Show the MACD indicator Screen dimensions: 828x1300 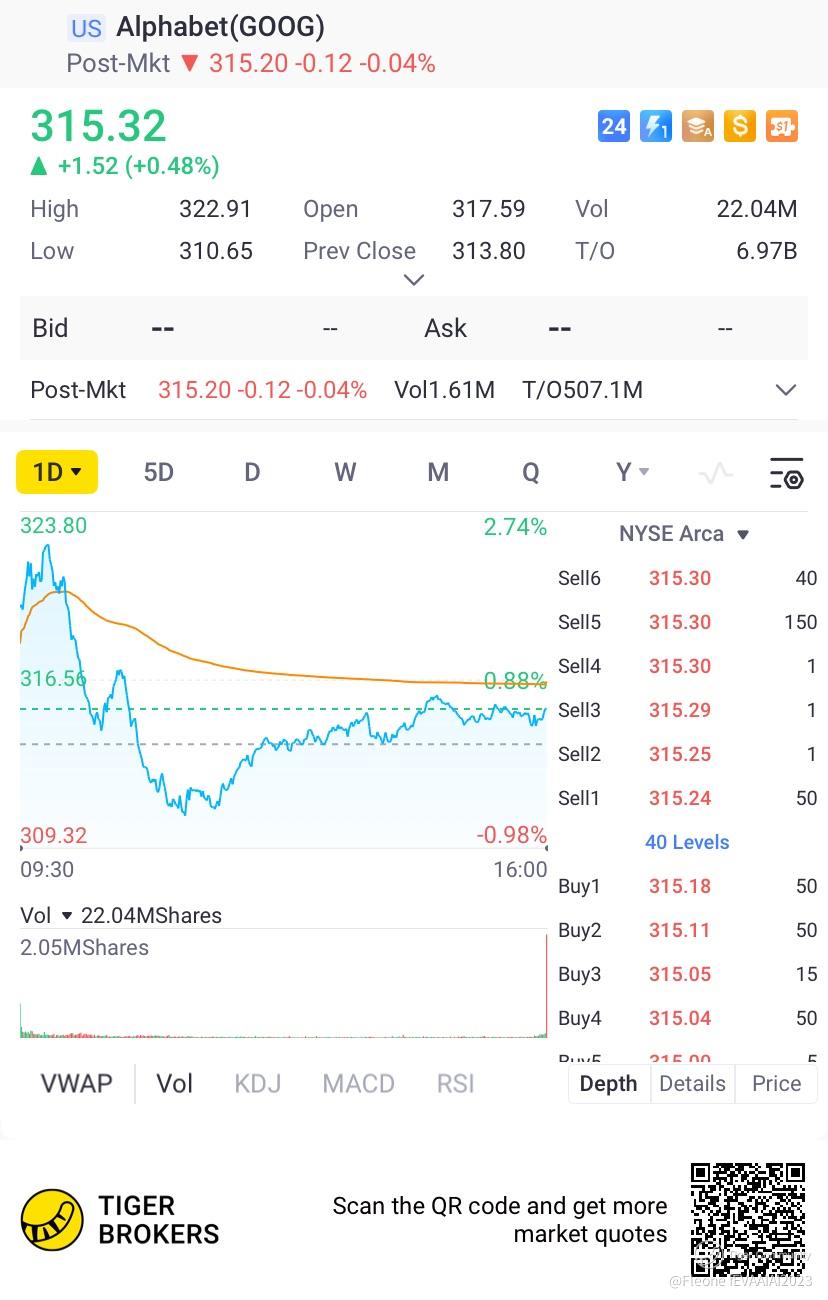click(x=358, y=1083)
